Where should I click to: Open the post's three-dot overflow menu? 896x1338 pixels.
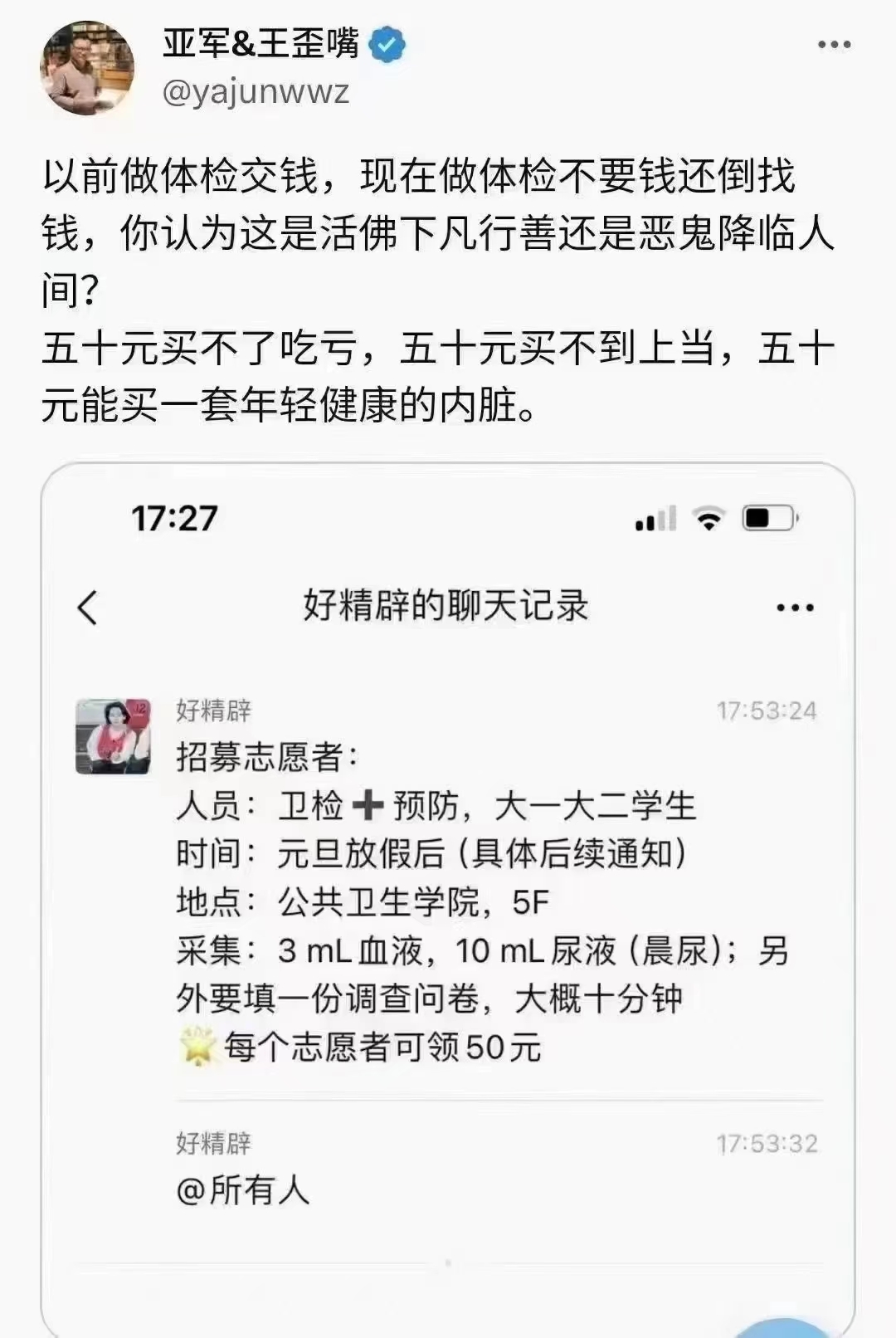pyautogui.click(x=834, y=45)
